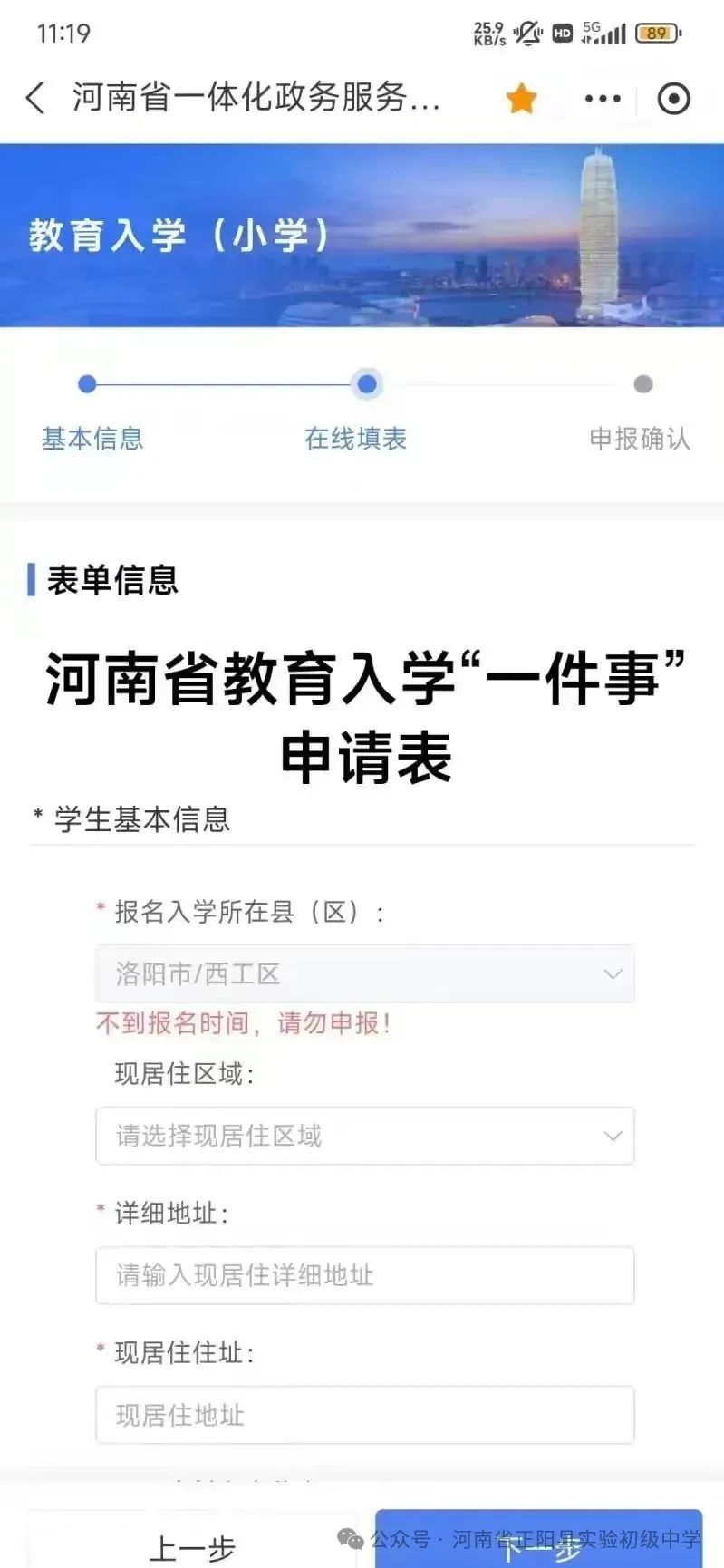Tap the 现居住地址 input field
This screenshot has width=724, height=1568.
[x=364, y=1415]
